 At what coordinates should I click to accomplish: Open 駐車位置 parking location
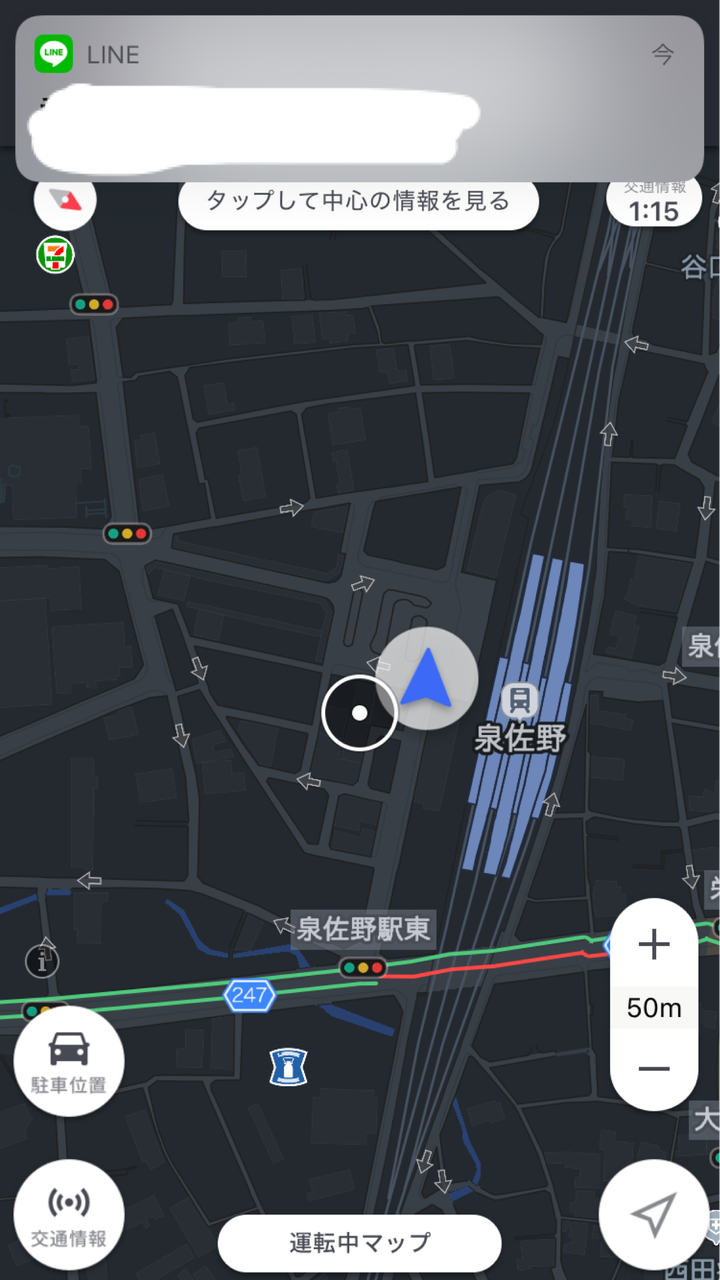[69, 1061]
